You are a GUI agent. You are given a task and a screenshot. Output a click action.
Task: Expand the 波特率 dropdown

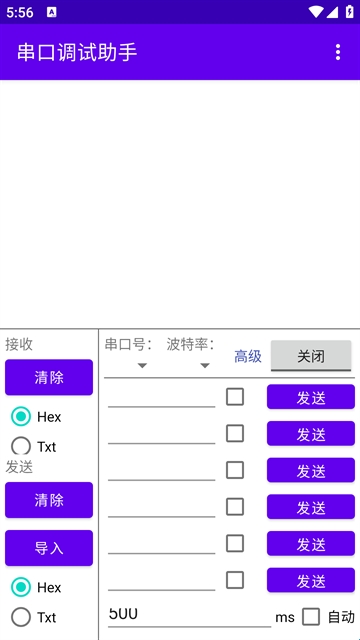205,365
